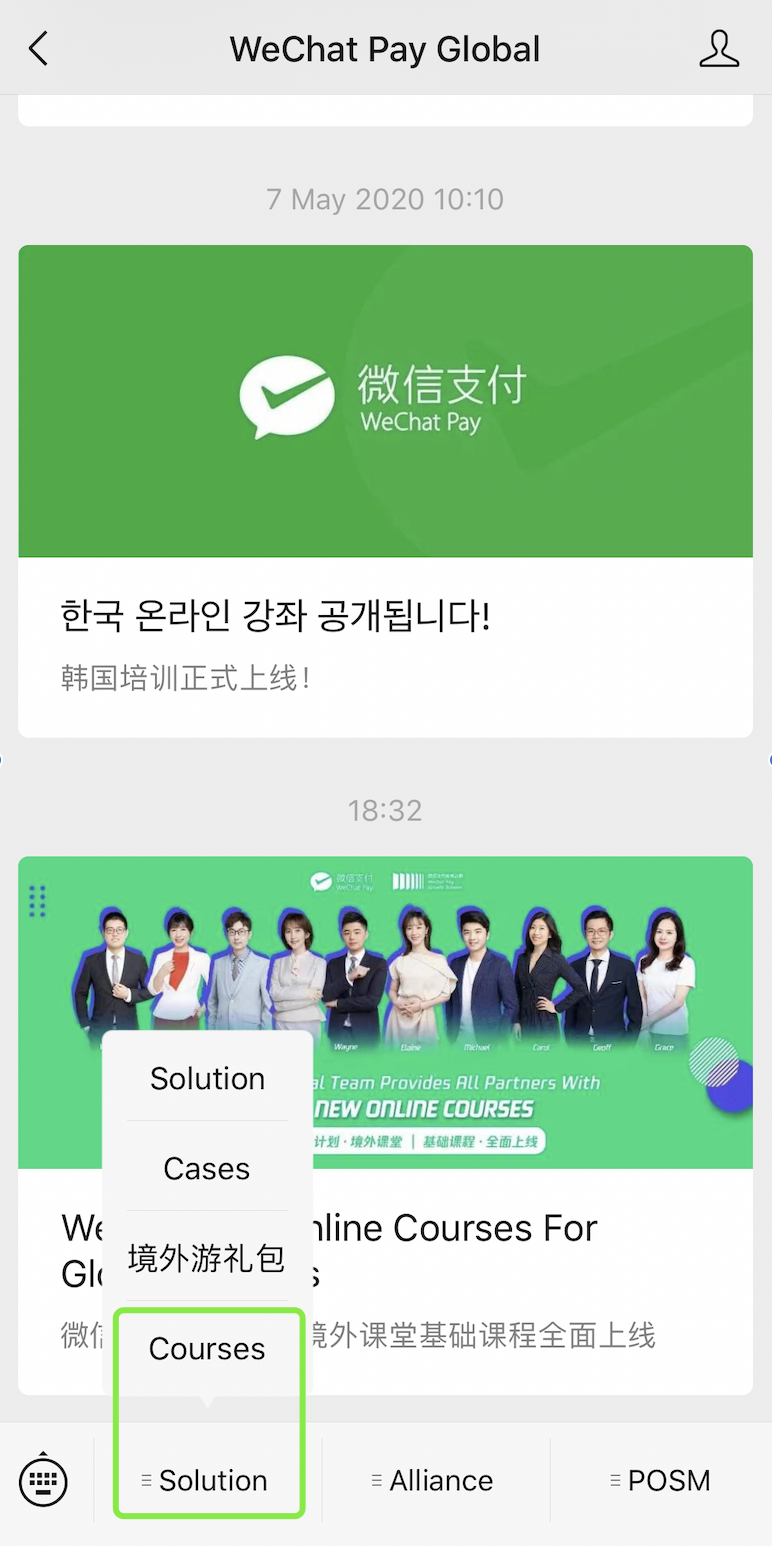The height and width of the screenshot is (1546, 772).
Task: Open the account profile icon
Action: pos(718,48)
